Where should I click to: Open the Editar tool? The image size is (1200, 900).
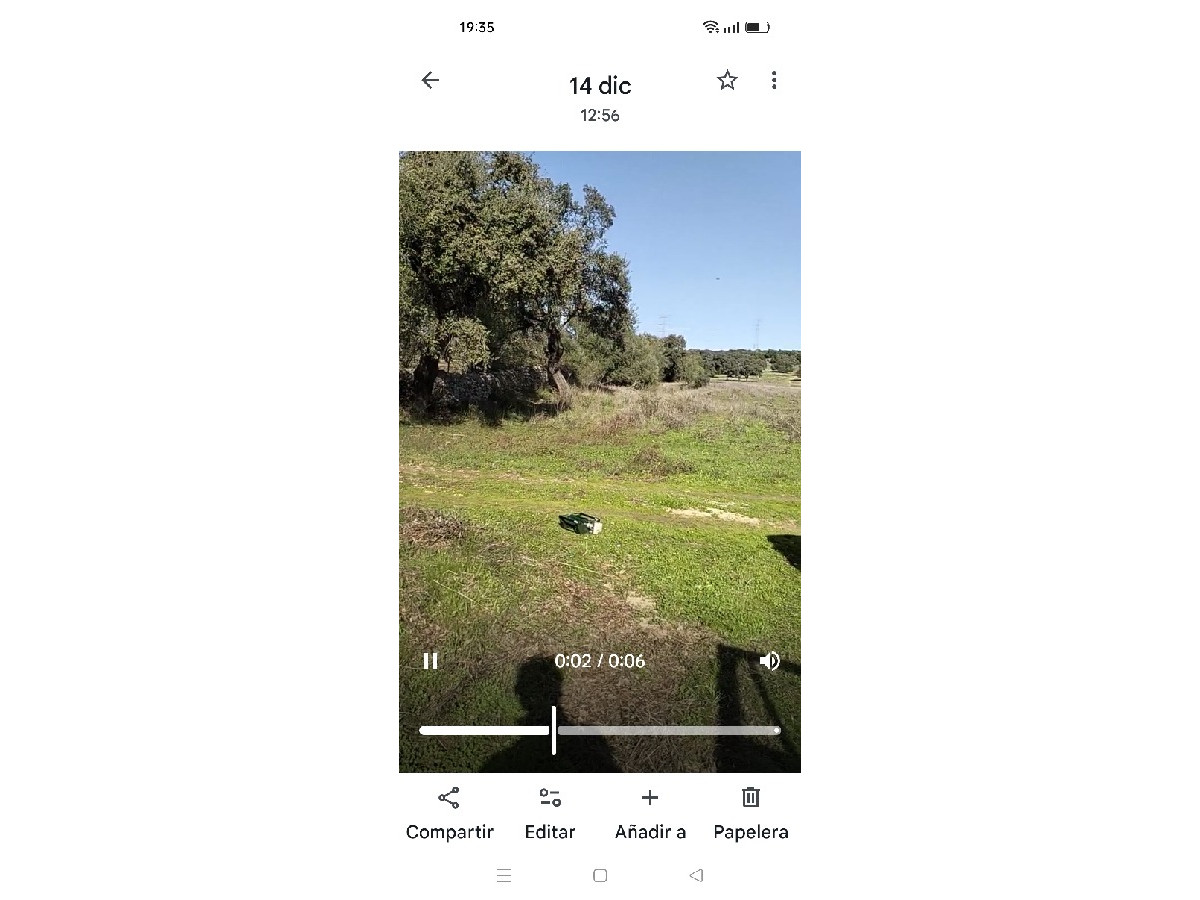coord(550,812)
